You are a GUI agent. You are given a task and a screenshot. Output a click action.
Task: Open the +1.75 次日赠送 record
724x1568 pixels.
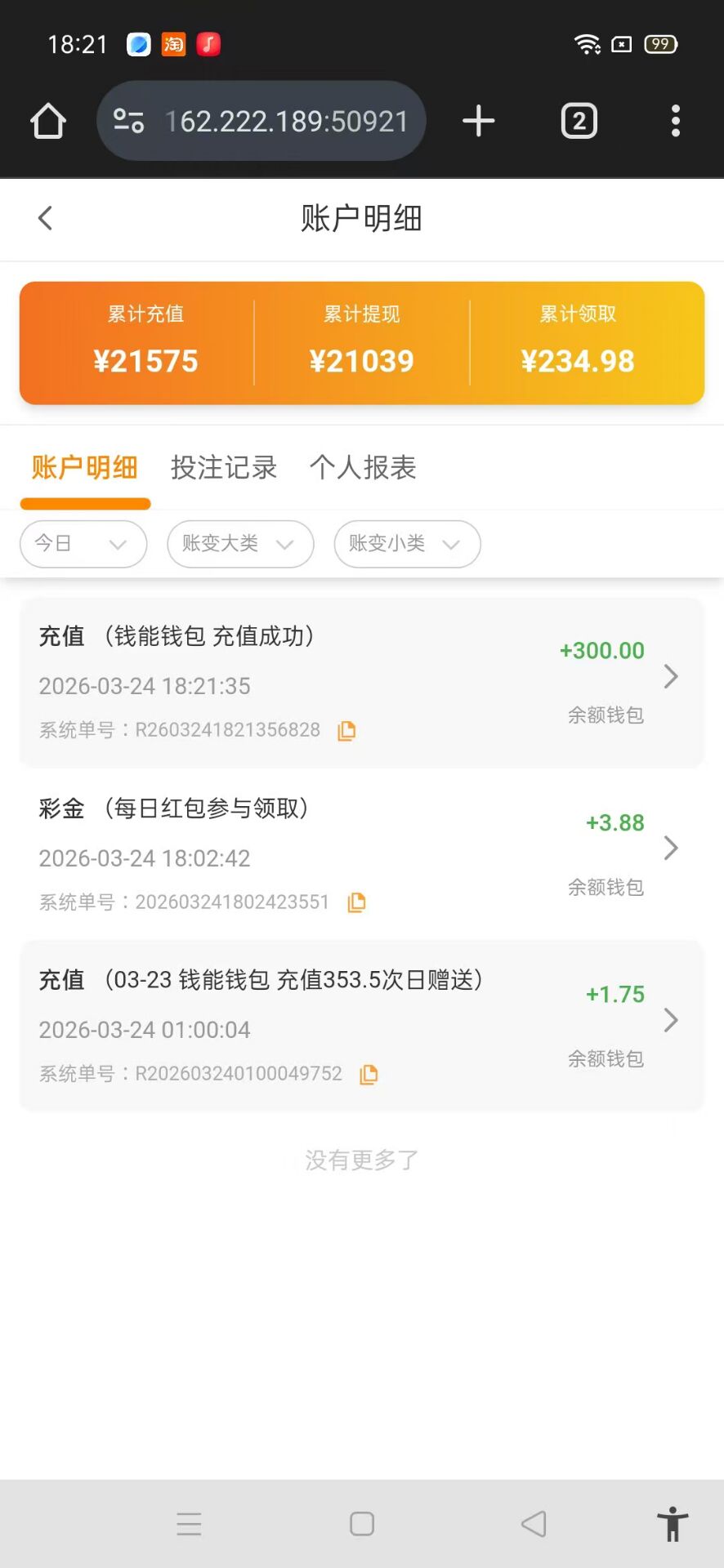point(671,1020)
